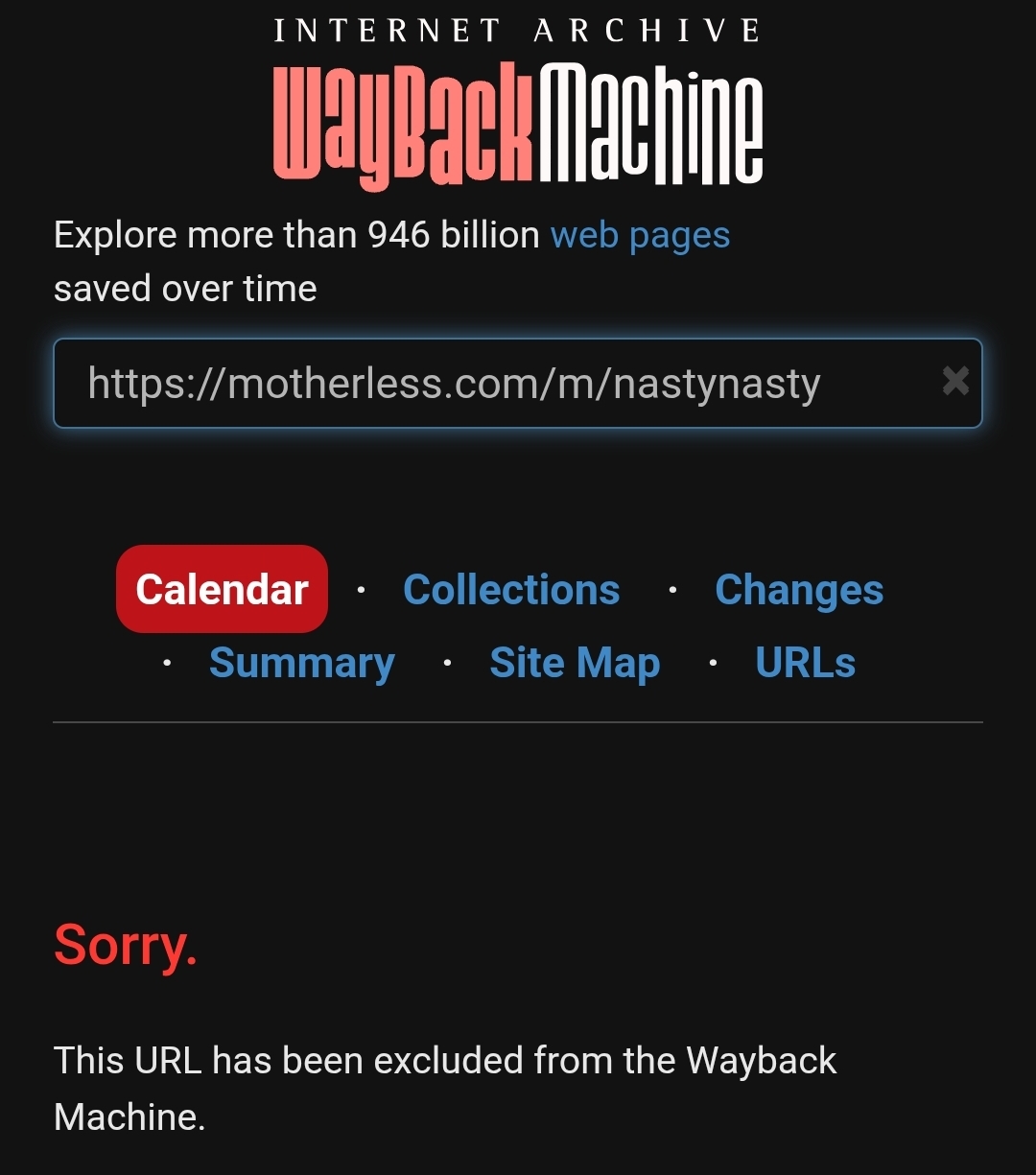
Task: Open the Changes tab
Action: click(x=799, y=589)
